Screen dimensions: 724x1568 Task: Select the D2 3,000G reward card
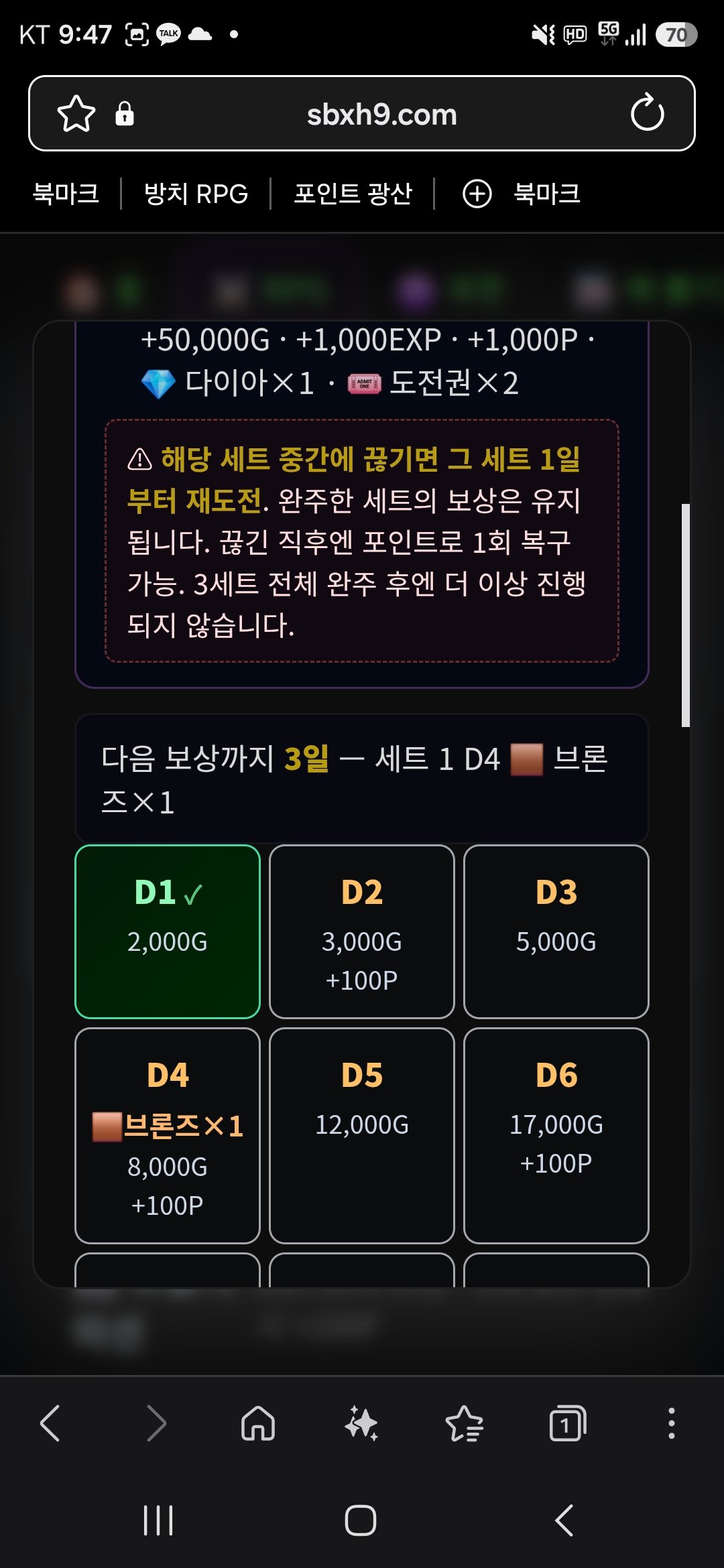pos(362,931)
